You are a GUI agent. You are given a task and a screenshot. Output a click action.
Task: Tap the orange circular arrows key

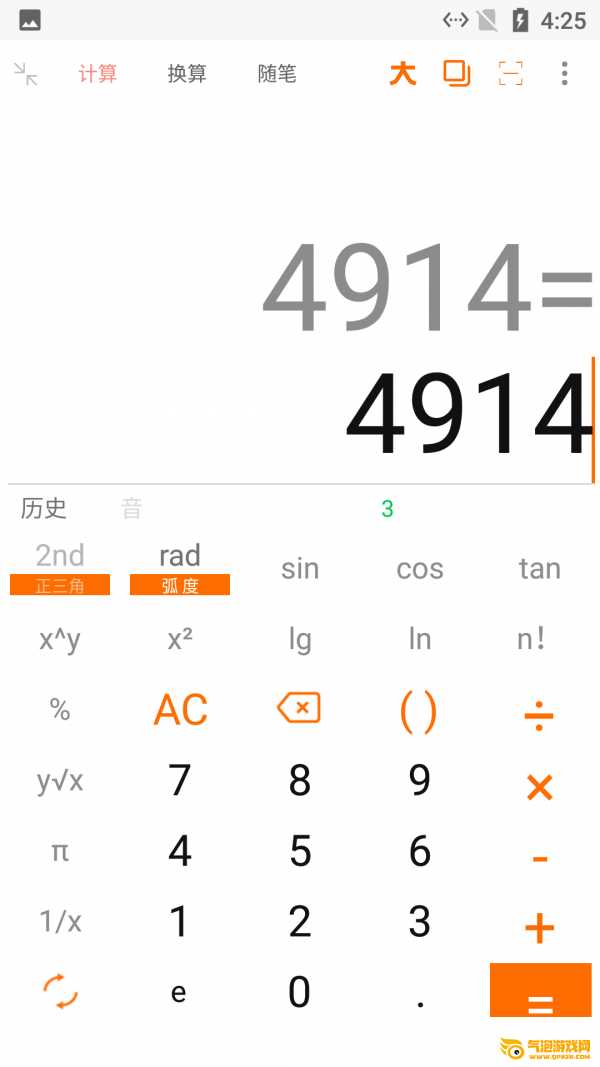click(x=61, y=991)
